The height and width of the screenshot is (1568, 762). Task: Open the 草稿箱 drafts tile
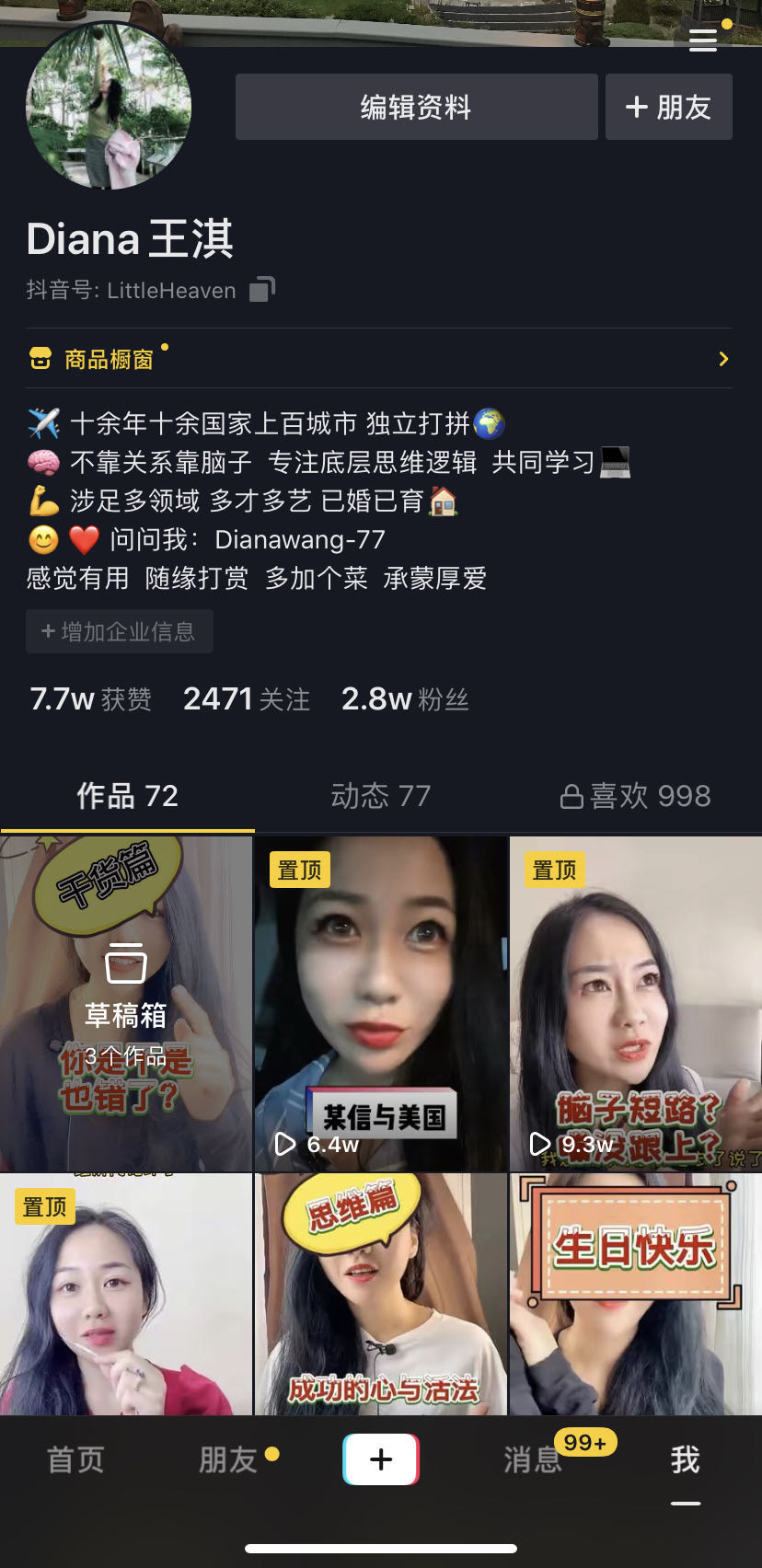126,1003
